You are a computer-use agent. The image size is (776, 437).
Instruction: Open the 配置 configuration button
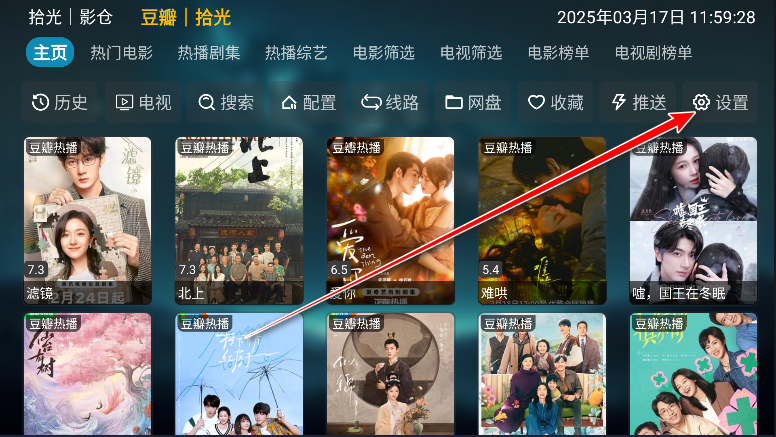[x=308, y=102]
